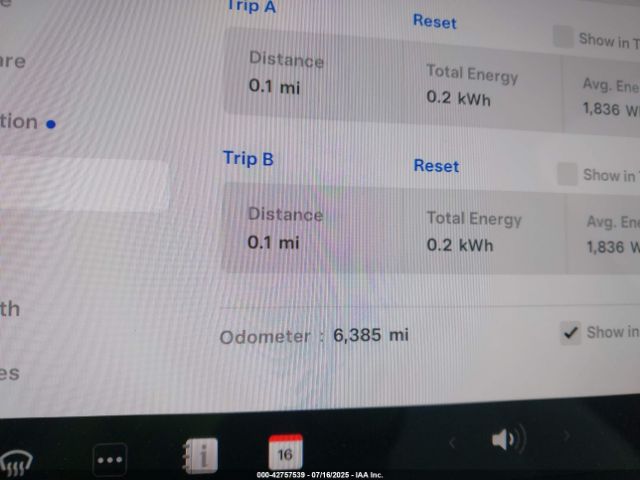Open the calendar app
This screenshot has height=480, width=640.
pos(285,452)
